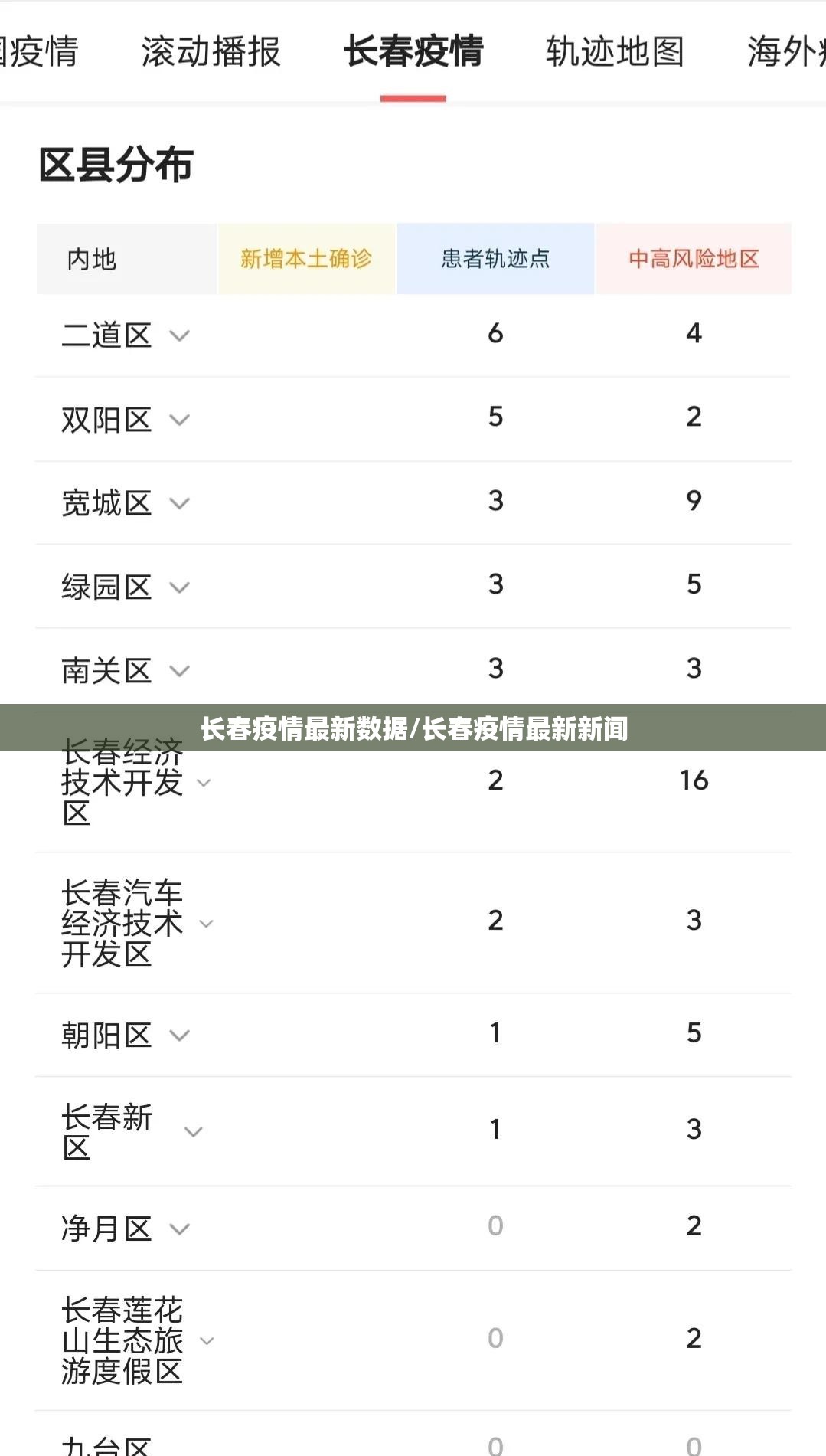This screenshot has height=1456, width=826.
Task: Show details for 宽城区
Action: point(179,503)
